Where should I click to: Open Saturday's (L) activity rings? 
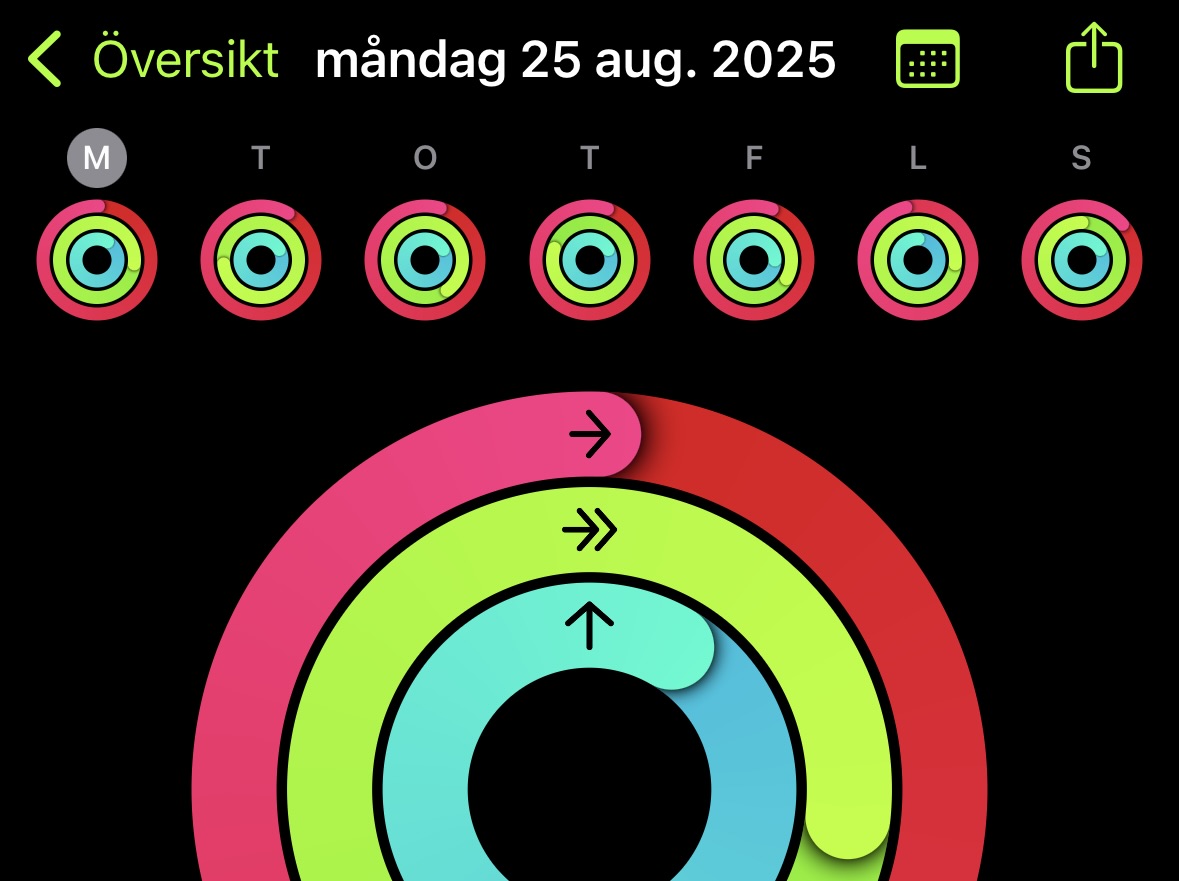coord(918,260)
